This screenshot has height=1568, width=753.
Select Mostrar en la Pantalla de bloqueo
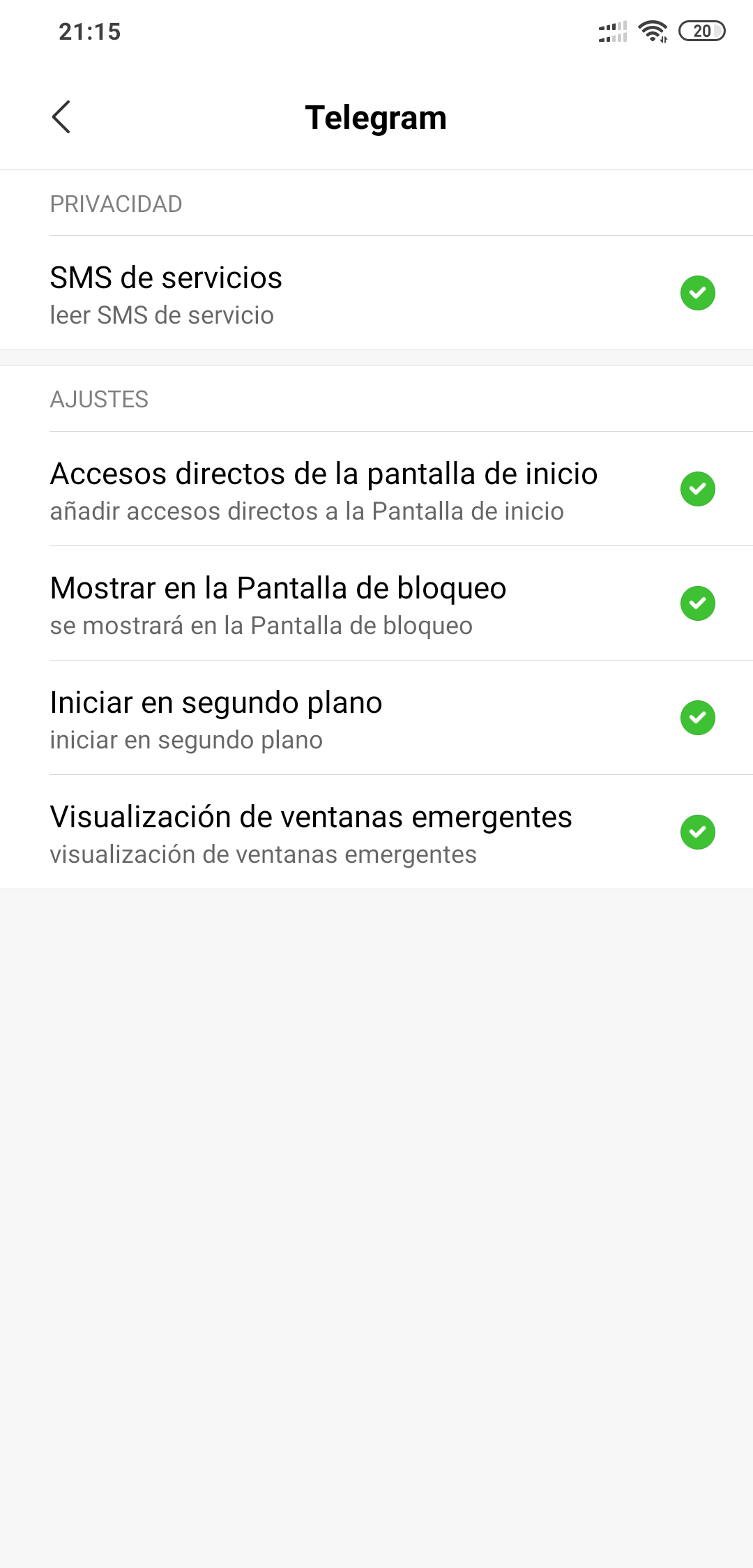coord(376,603)
